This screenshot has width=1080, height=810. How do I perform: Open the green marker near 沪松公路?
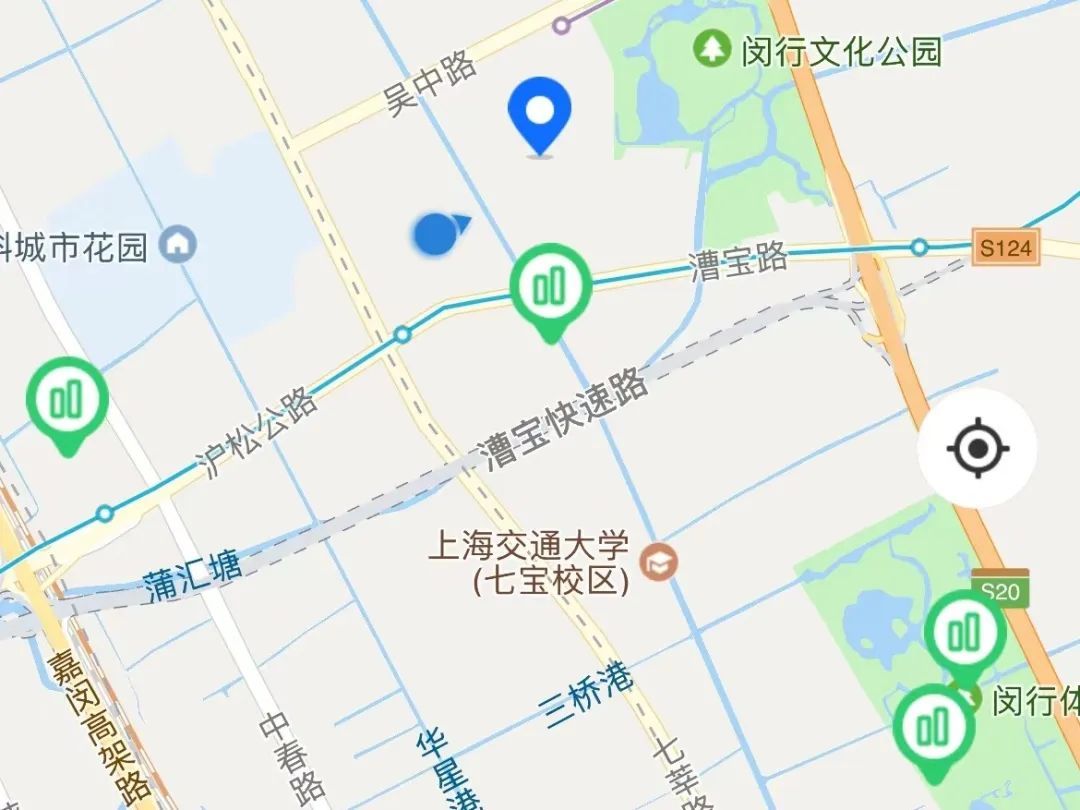click(x=67, y=401)
